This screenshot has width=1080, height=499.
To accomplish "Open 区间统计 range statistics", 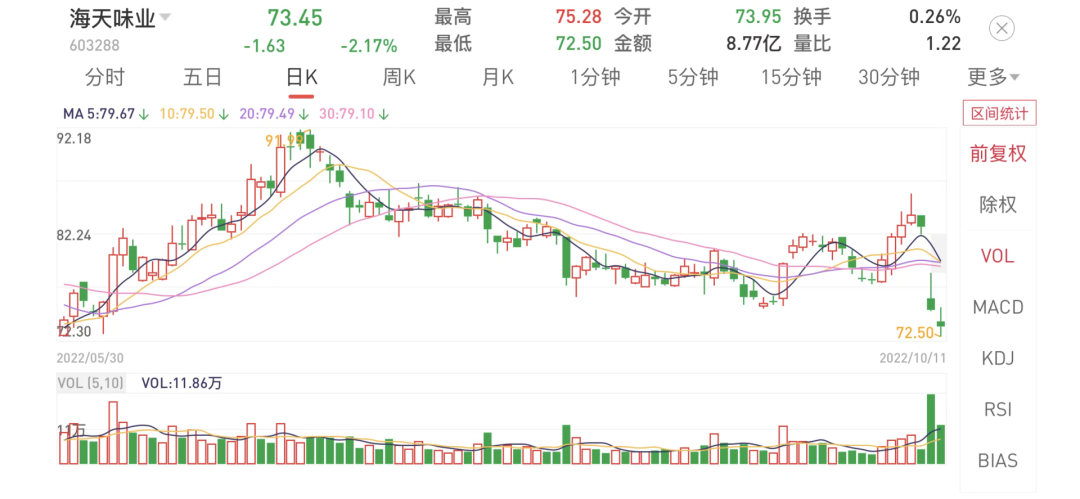I will click(x=999, y=114).
